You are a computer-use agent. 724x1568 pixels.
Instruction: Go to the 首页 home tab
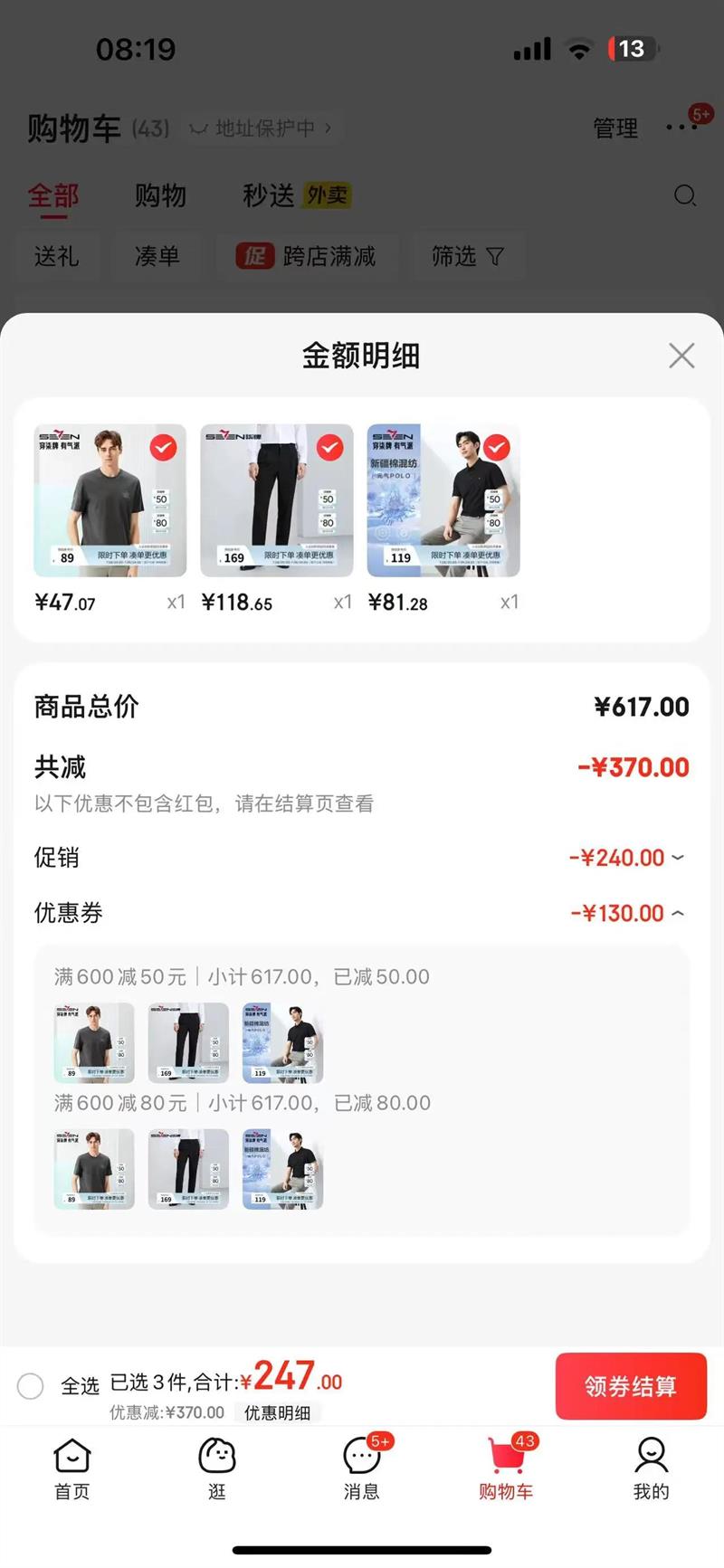coord(72,1470)
